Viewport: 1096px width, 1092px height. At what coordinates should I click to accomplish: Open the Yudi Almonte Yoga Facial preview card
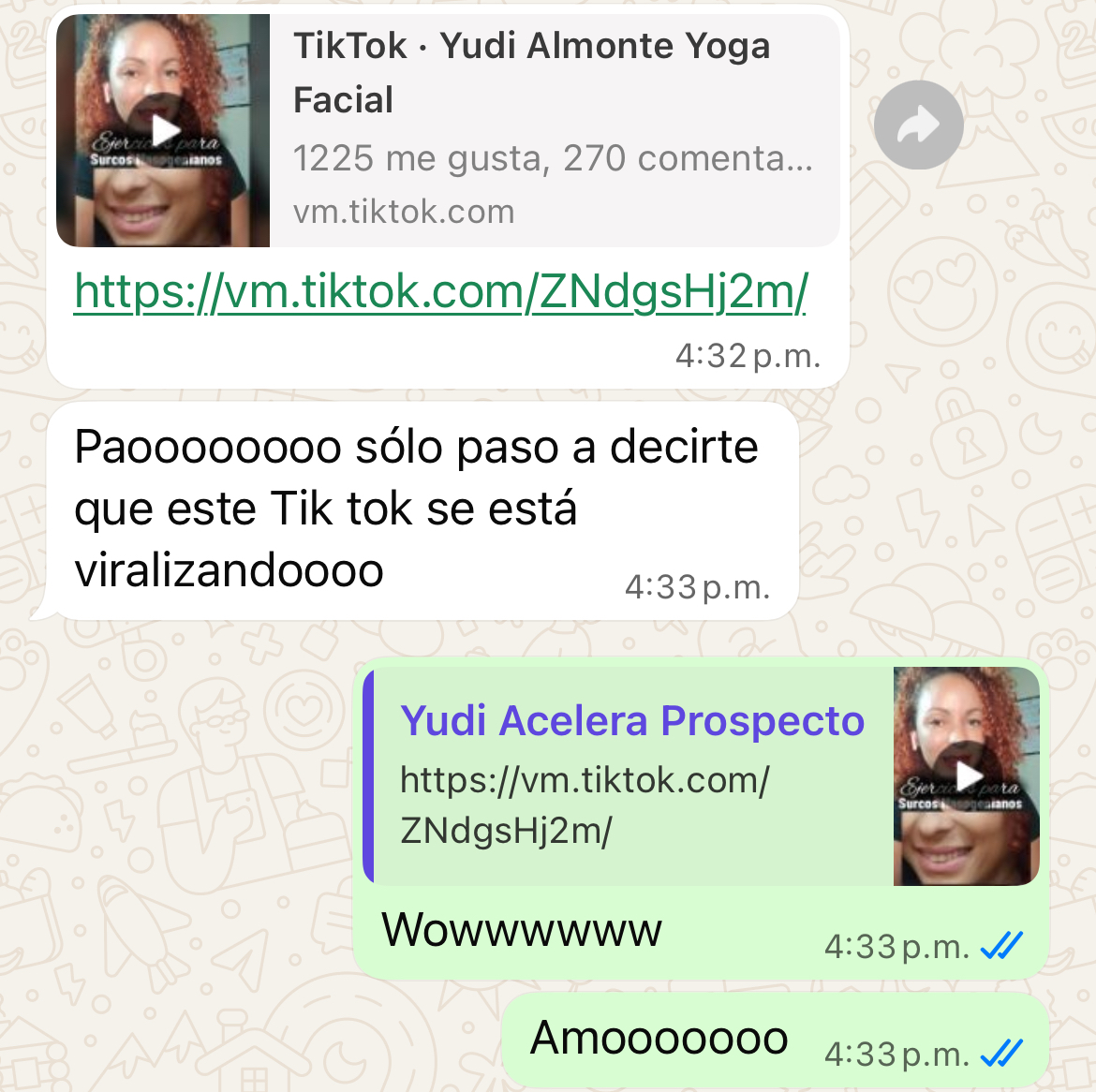click(x=553, y=129)
